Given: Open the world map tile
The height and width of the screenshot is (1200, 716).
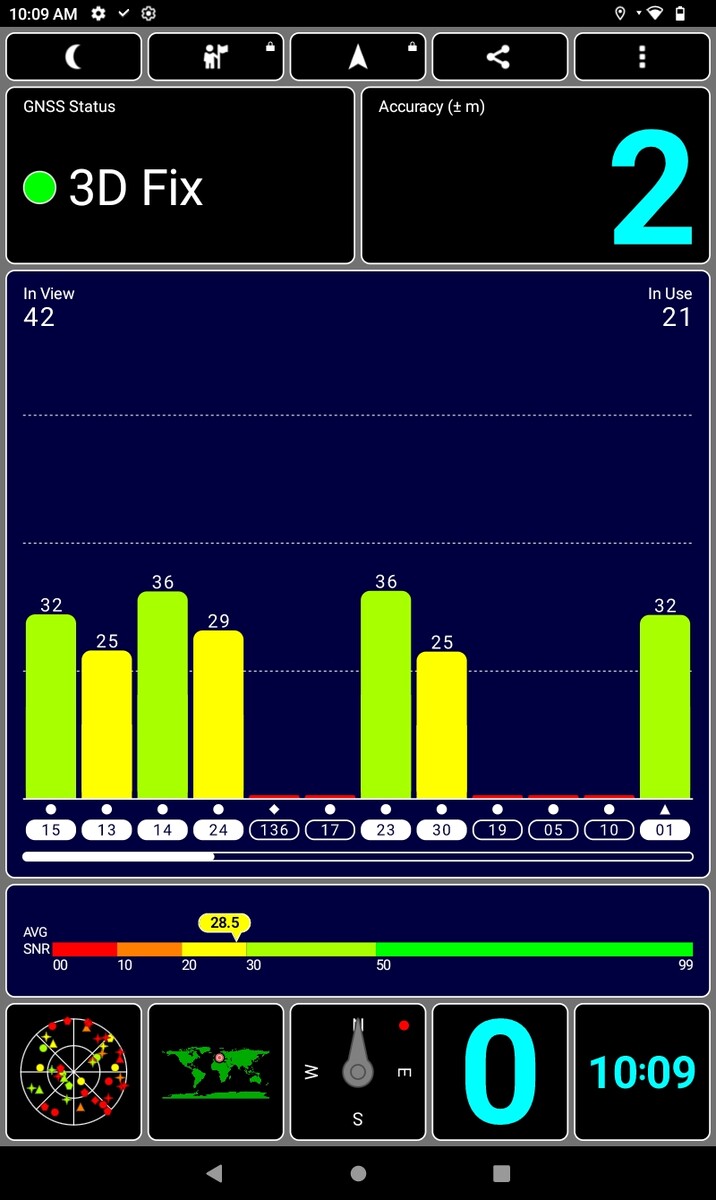Looking at the screenshot, I should click(x=216, y=1072).
